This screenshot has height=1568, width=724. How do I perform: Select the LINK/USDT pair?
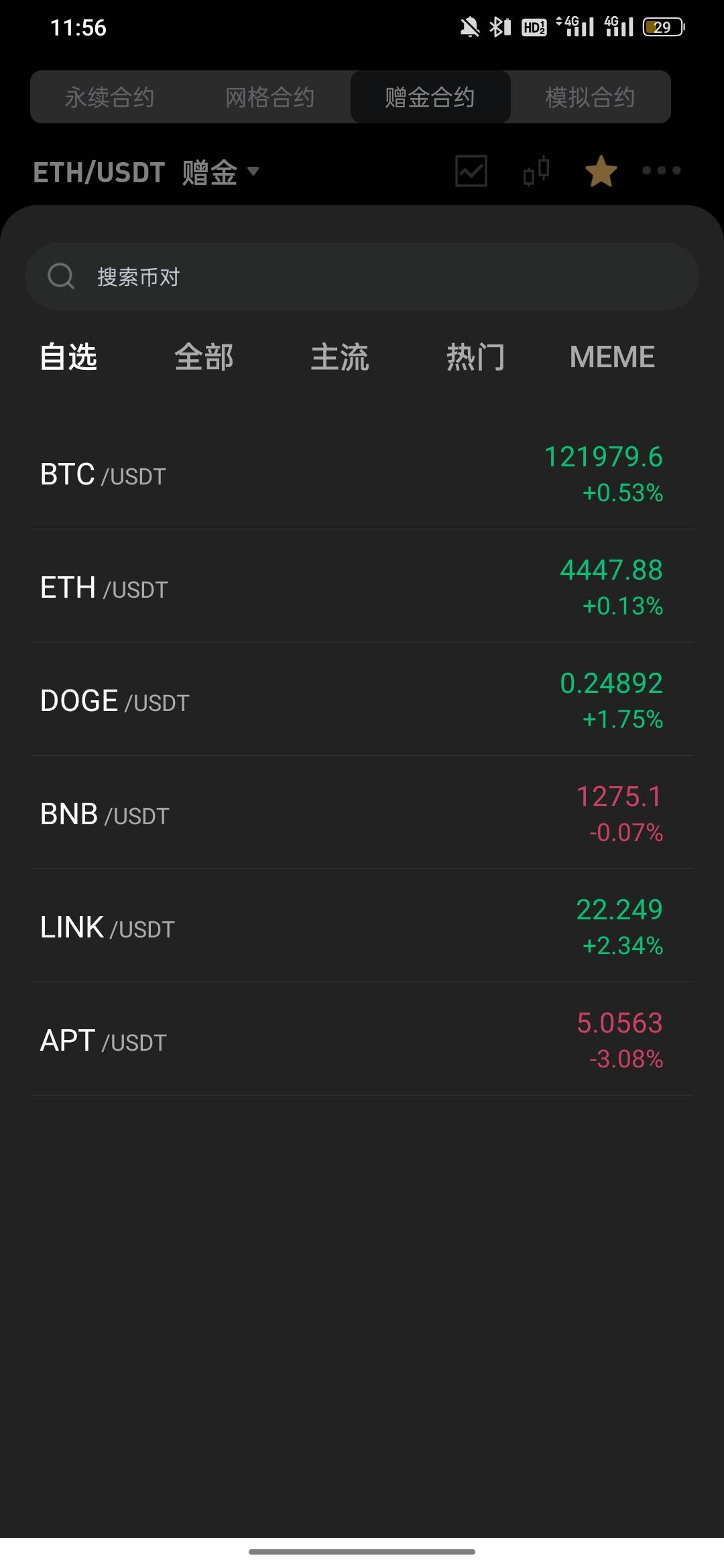coord(362,927)
